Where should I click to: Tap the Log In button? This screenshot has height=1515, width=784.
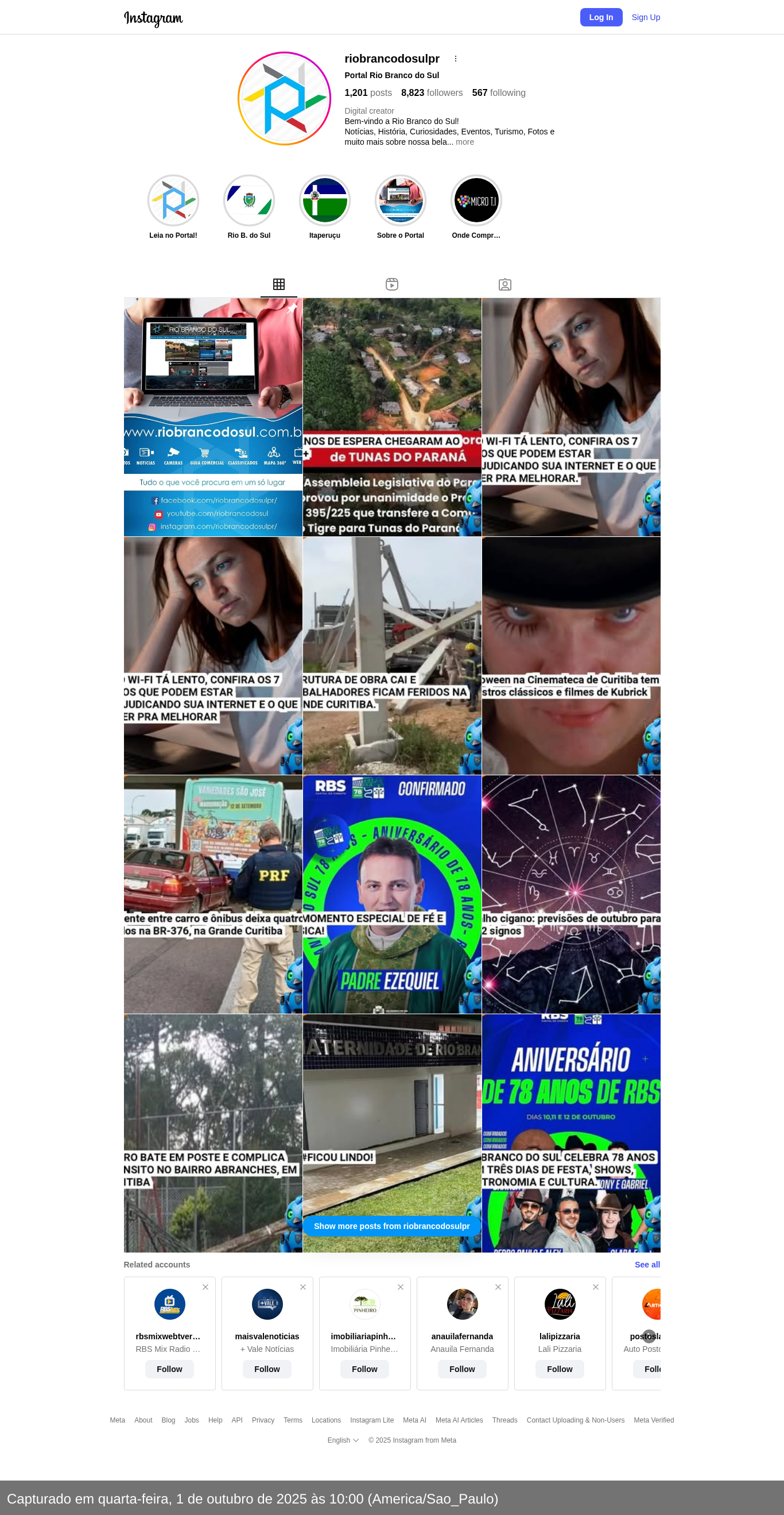[601, 18]
